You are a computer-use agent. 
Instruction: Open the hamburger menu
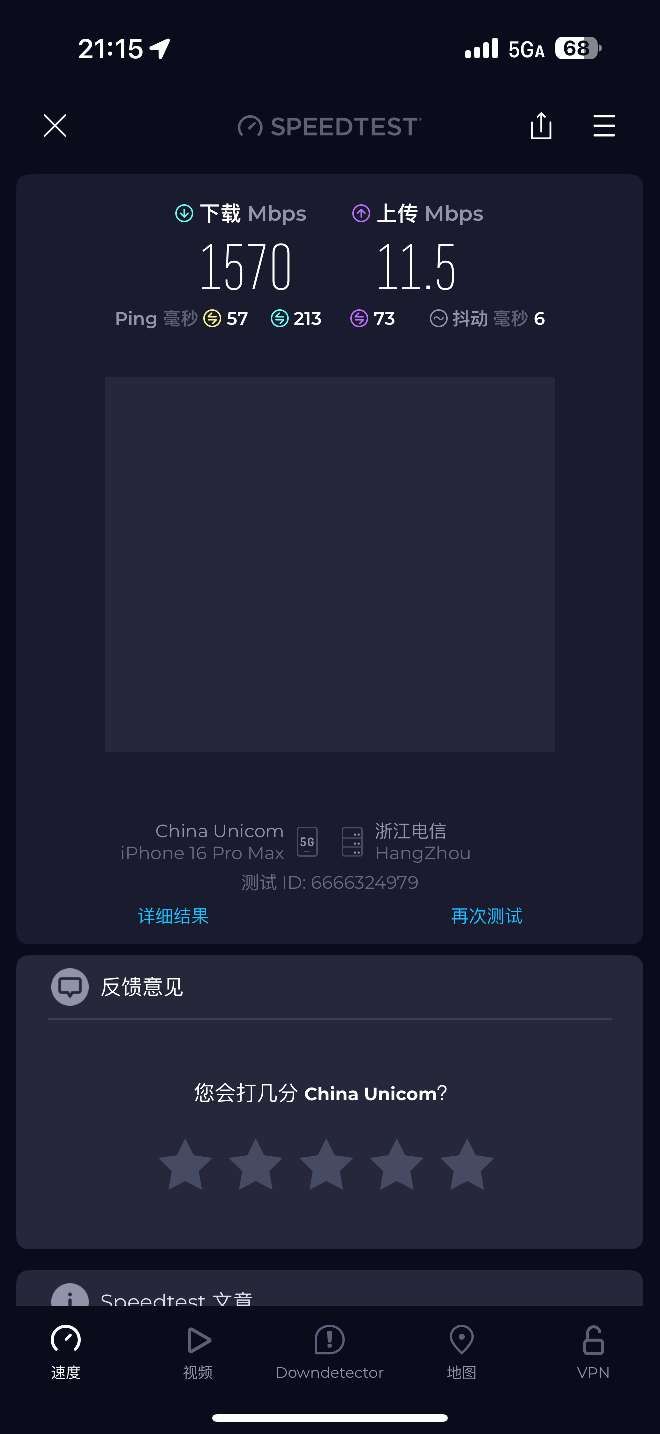click(x=604, y=126)
